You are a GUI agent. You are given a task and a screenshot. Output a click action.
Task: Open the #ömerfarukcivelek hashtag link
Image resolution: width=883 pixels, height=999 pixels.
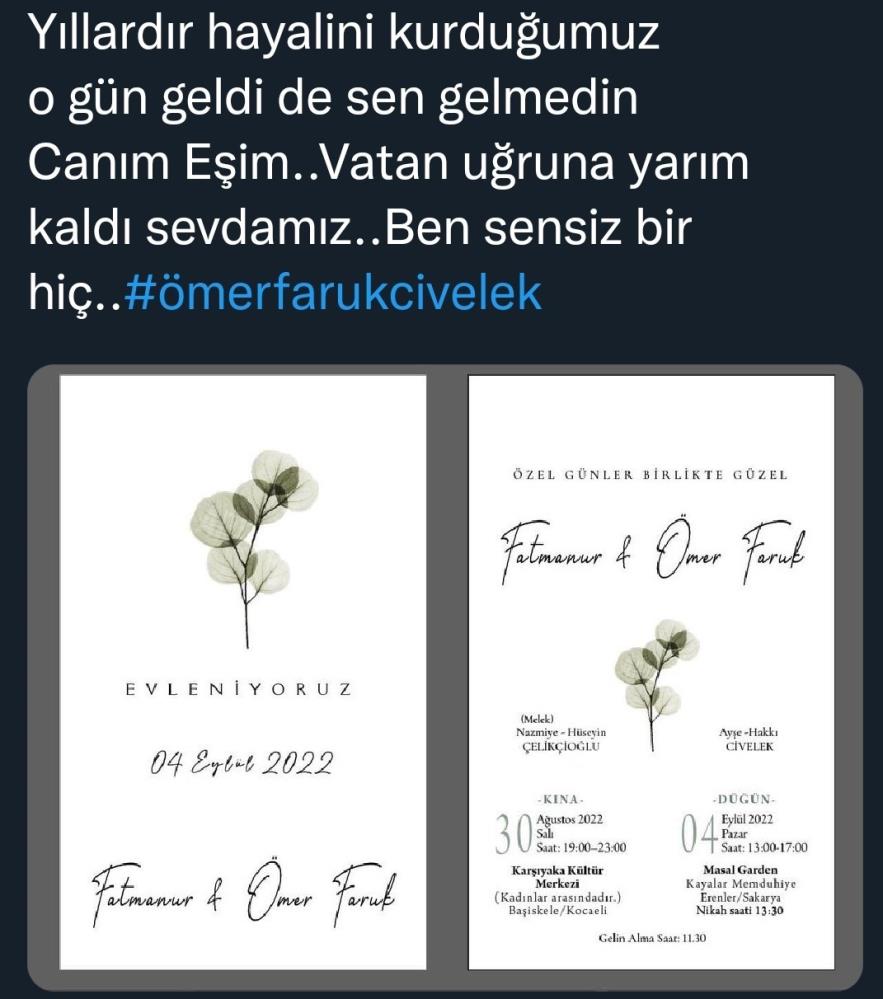pyautogui.click(x=335, y=294)
